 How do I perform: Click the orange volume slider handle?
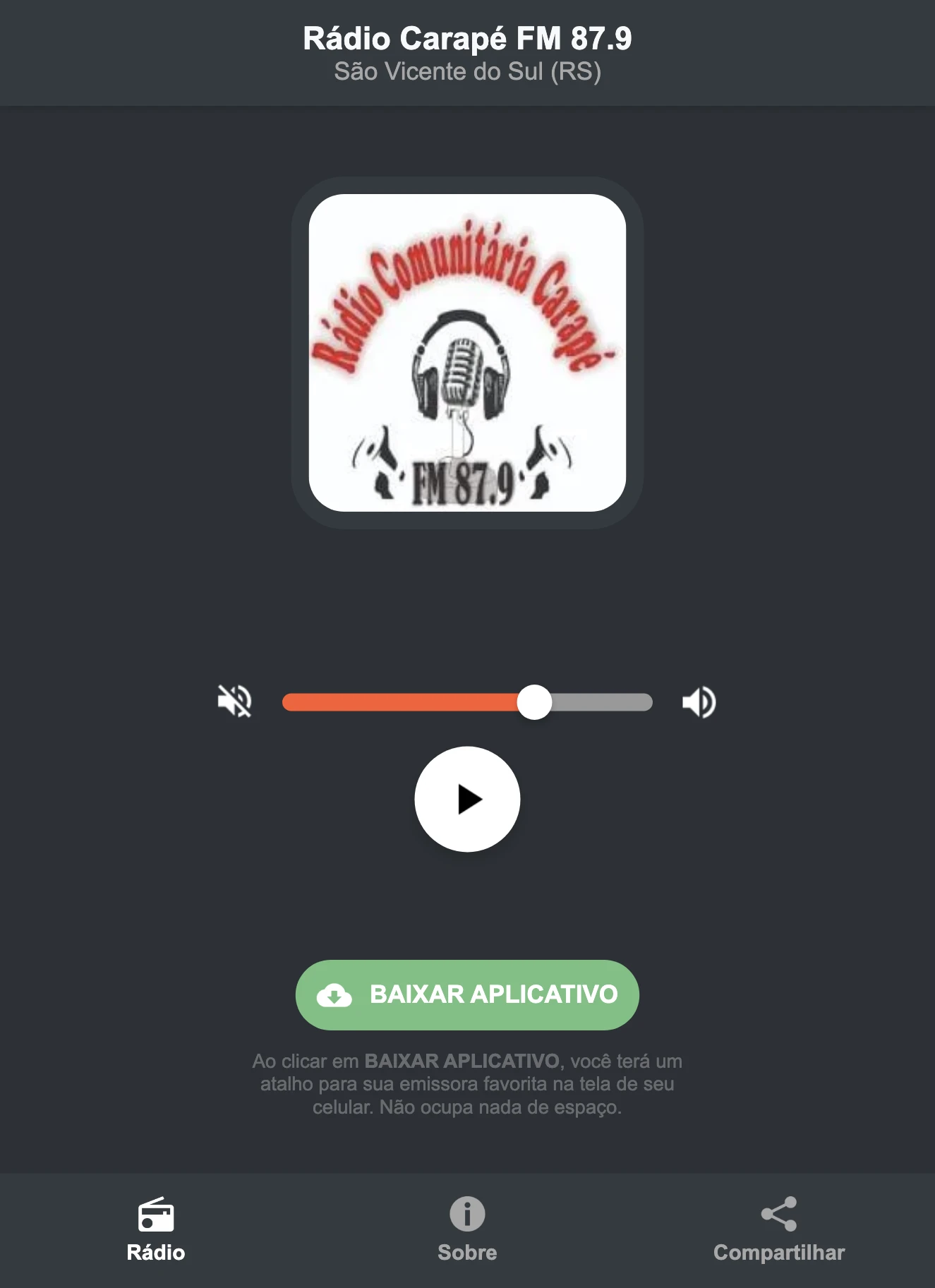pos(535,701)
